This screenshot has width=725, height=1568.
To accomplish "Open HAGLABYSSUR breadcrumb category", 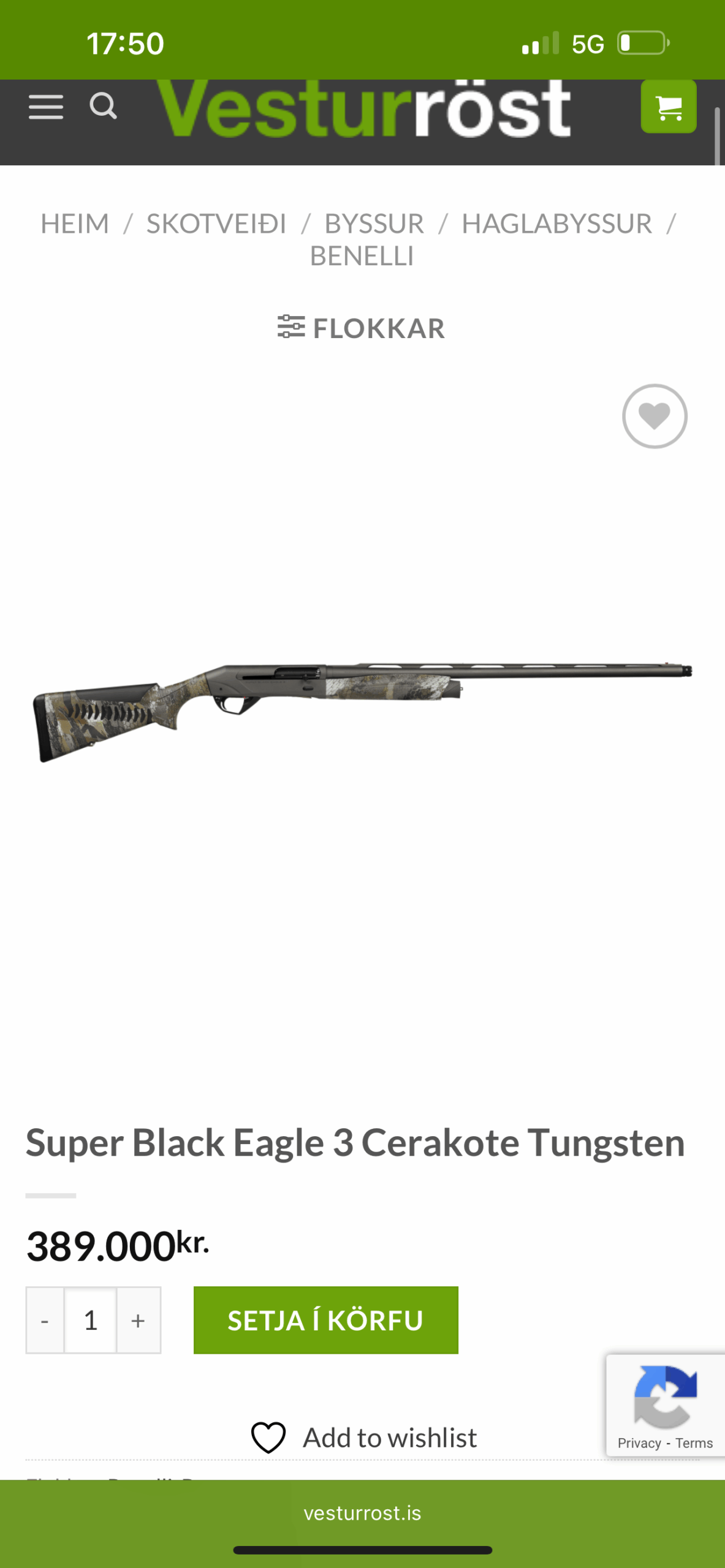I will tap(556, 224).
